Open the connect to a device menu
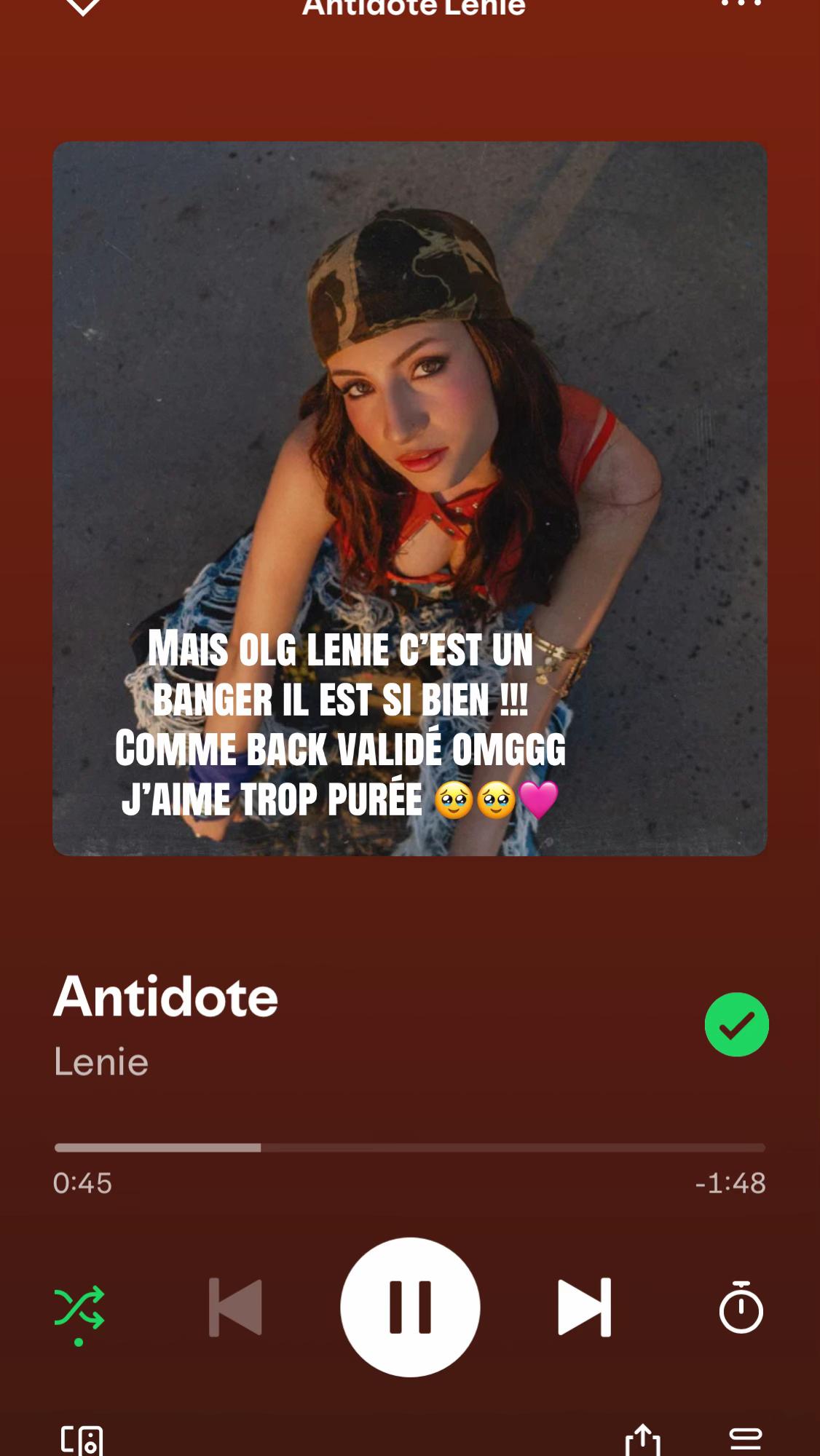 click(82, 1441)
